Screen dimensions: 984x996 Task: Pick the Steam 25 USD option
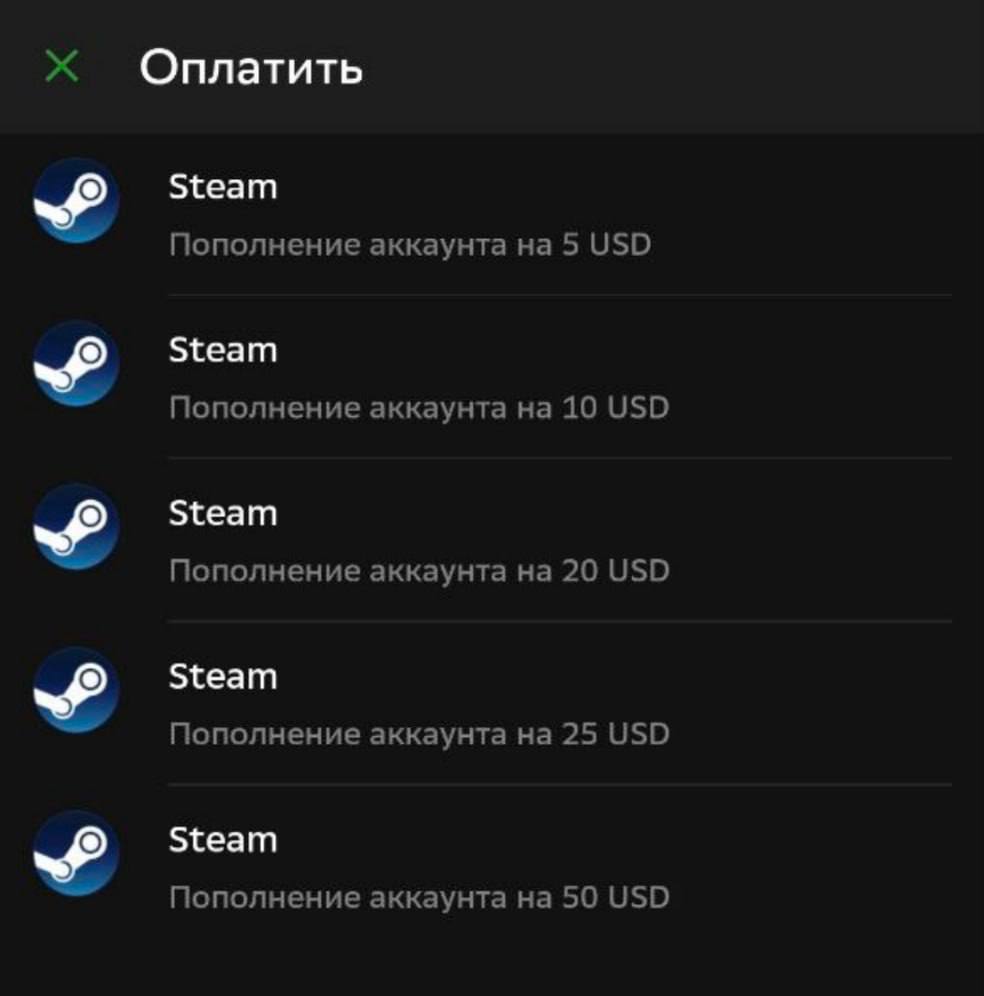tap(418, 705)
